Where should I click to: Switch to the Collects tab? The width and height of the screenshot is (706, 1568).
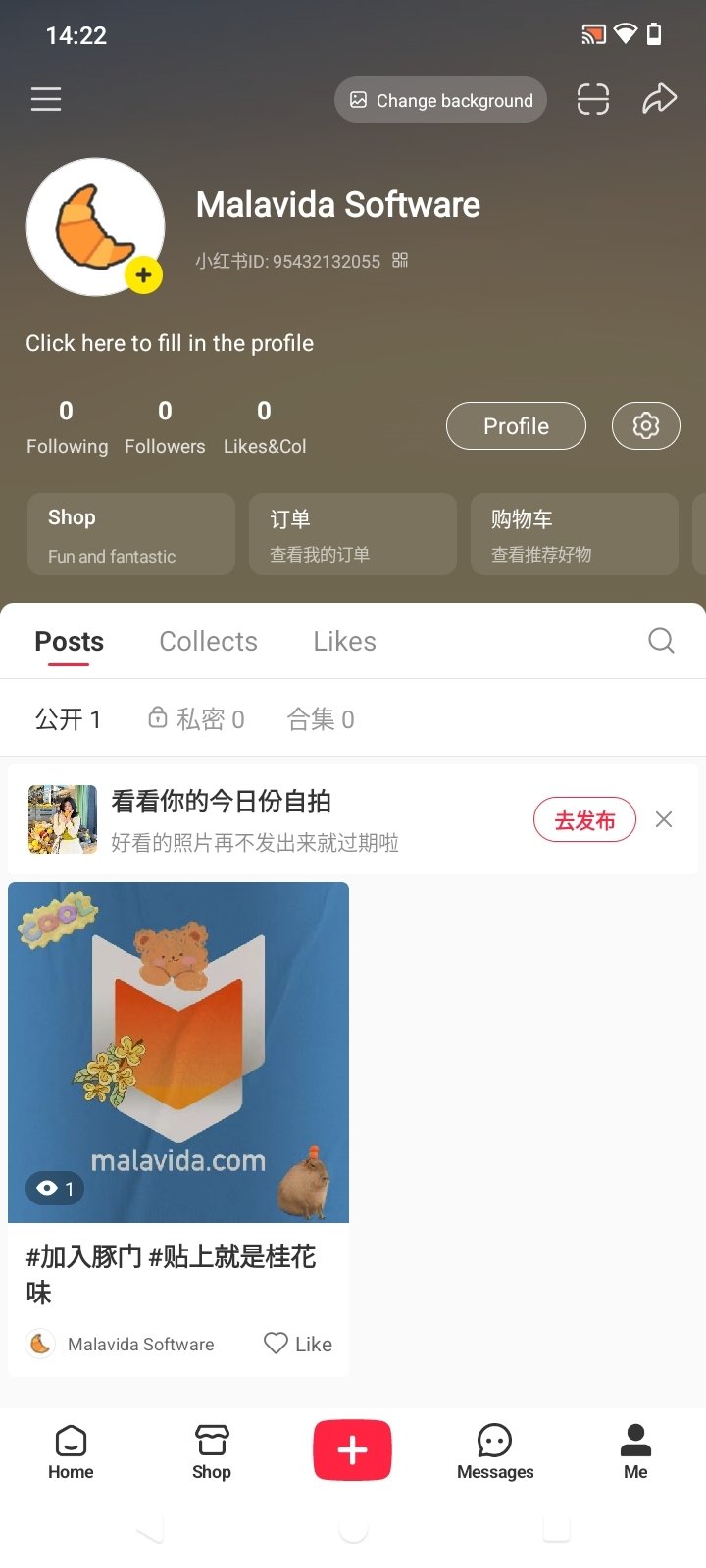[x=208, y=642]
